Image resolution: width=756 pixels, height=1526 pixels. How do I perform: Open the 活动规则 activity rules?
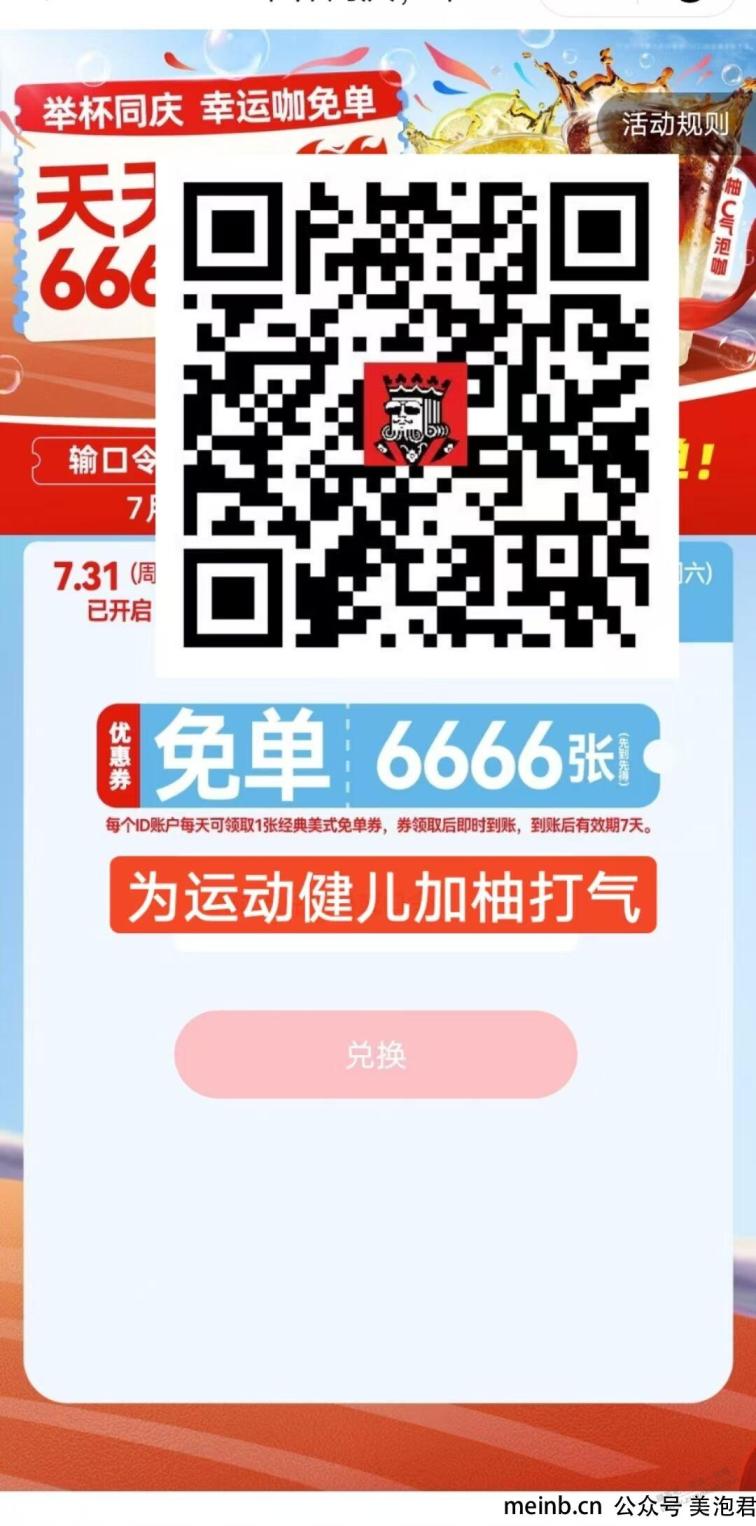tap(676, 124)
